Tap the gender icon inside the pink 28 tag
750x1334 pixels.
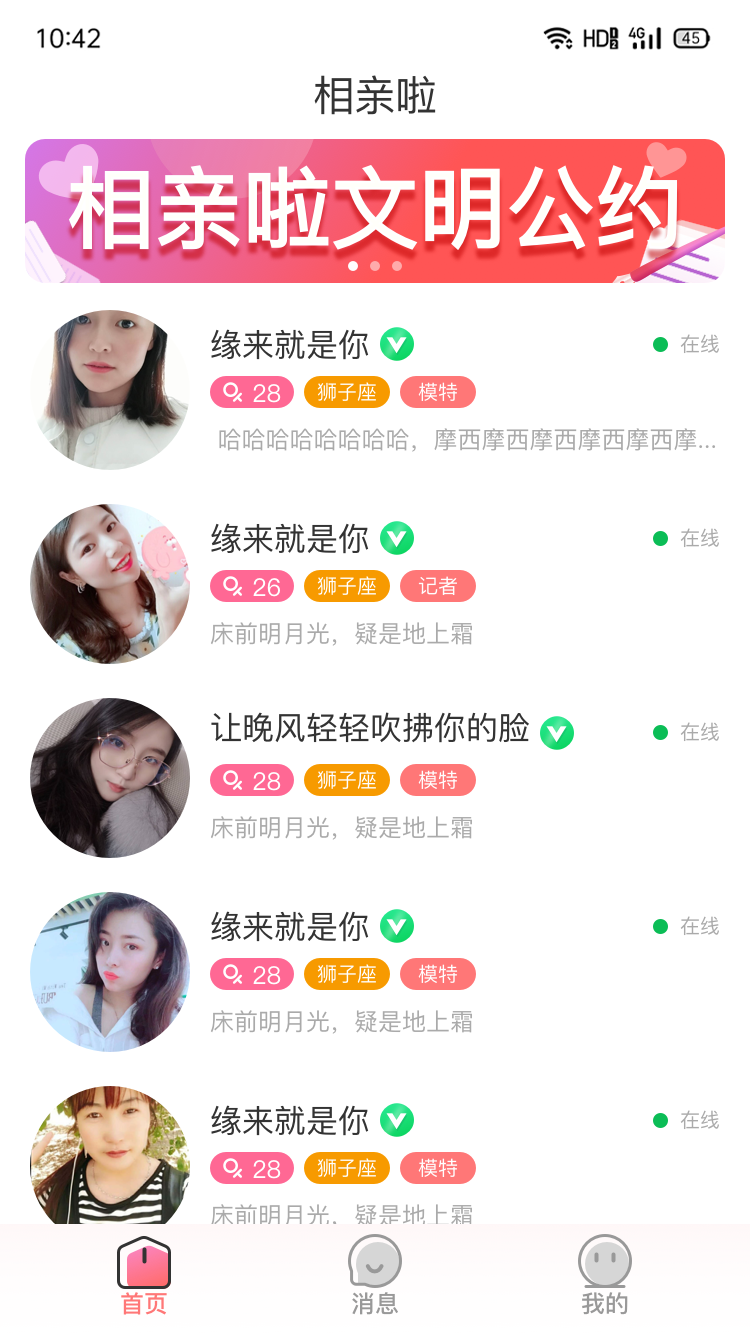[x=230, y=392]
